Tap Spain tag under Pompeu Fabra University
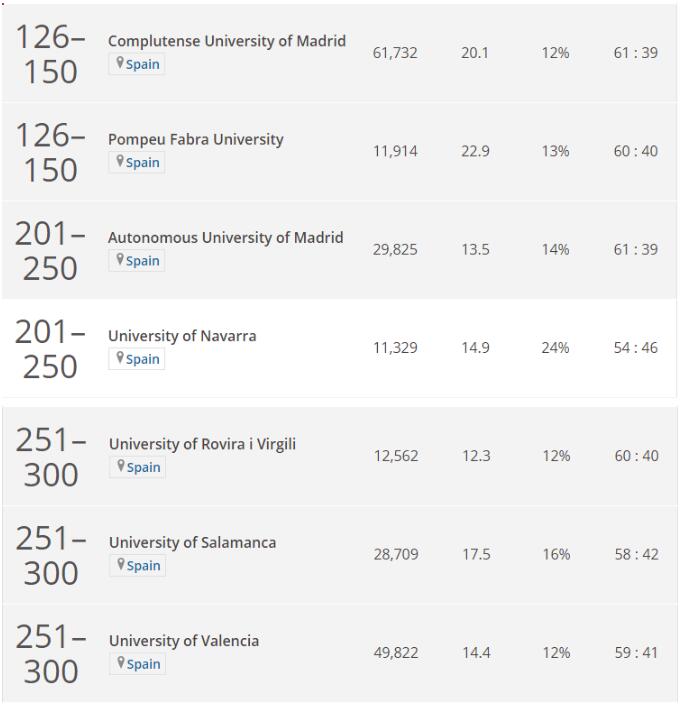Screen dimensions: 681x706 137,163
